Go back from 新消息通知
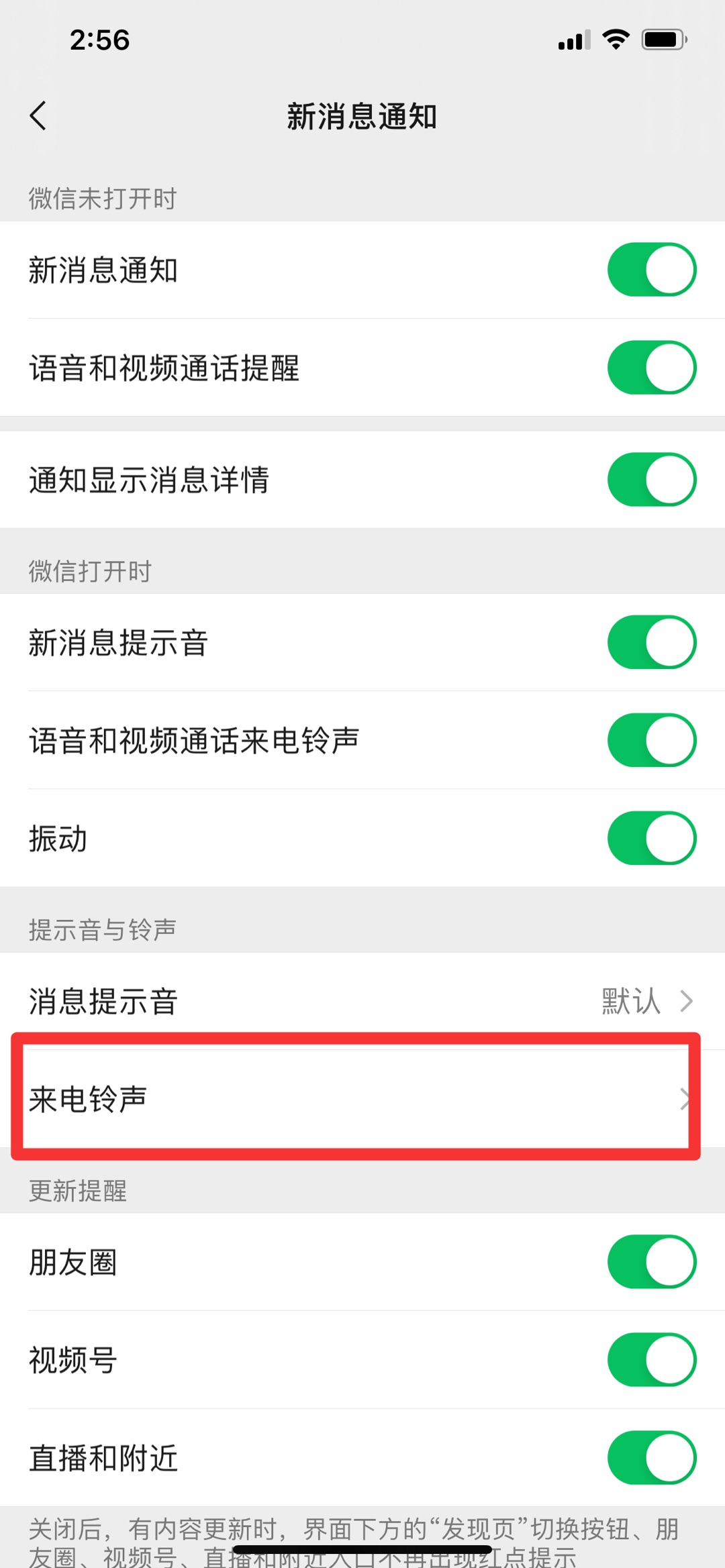 tap(39, 116)
